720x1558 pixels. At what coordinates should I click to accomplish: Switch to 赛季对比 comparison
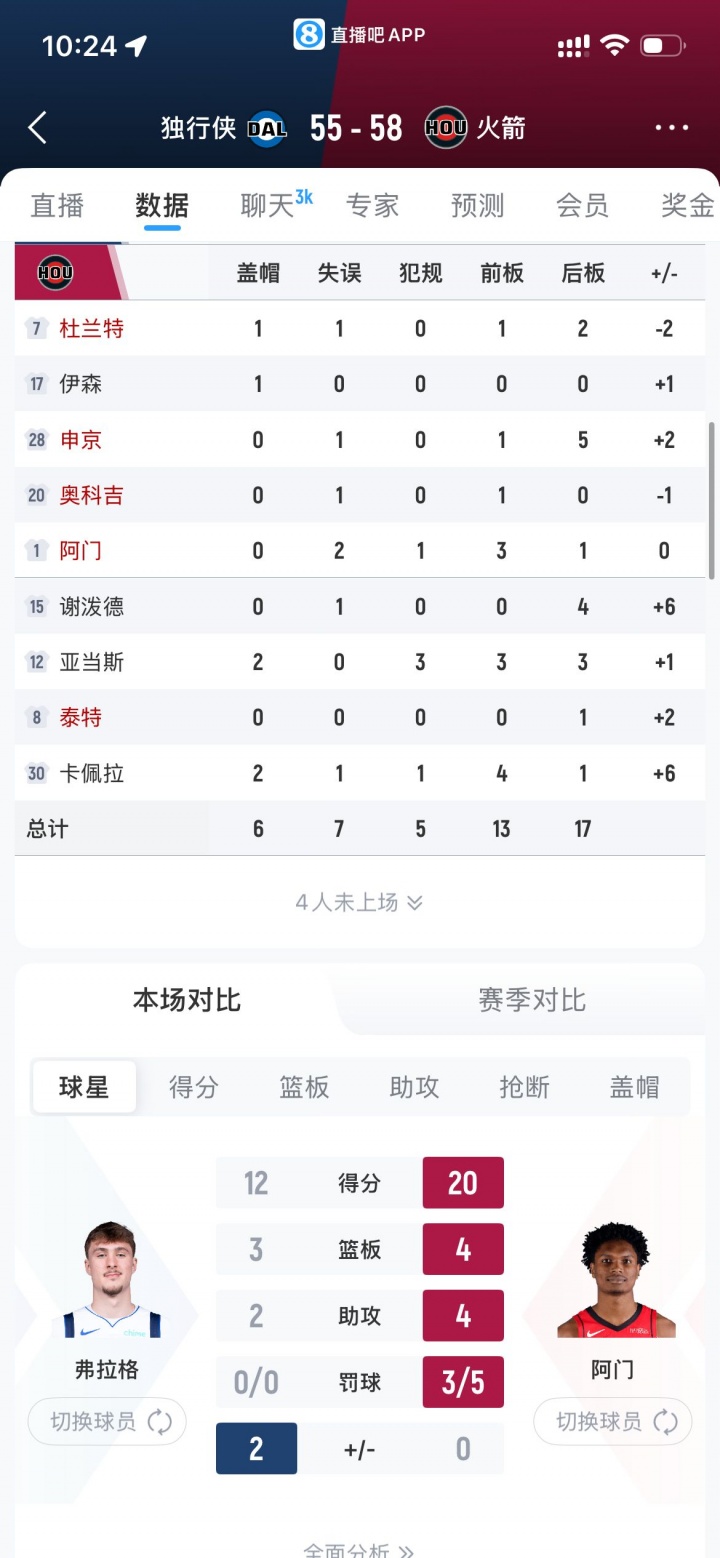click(531, 1000)
